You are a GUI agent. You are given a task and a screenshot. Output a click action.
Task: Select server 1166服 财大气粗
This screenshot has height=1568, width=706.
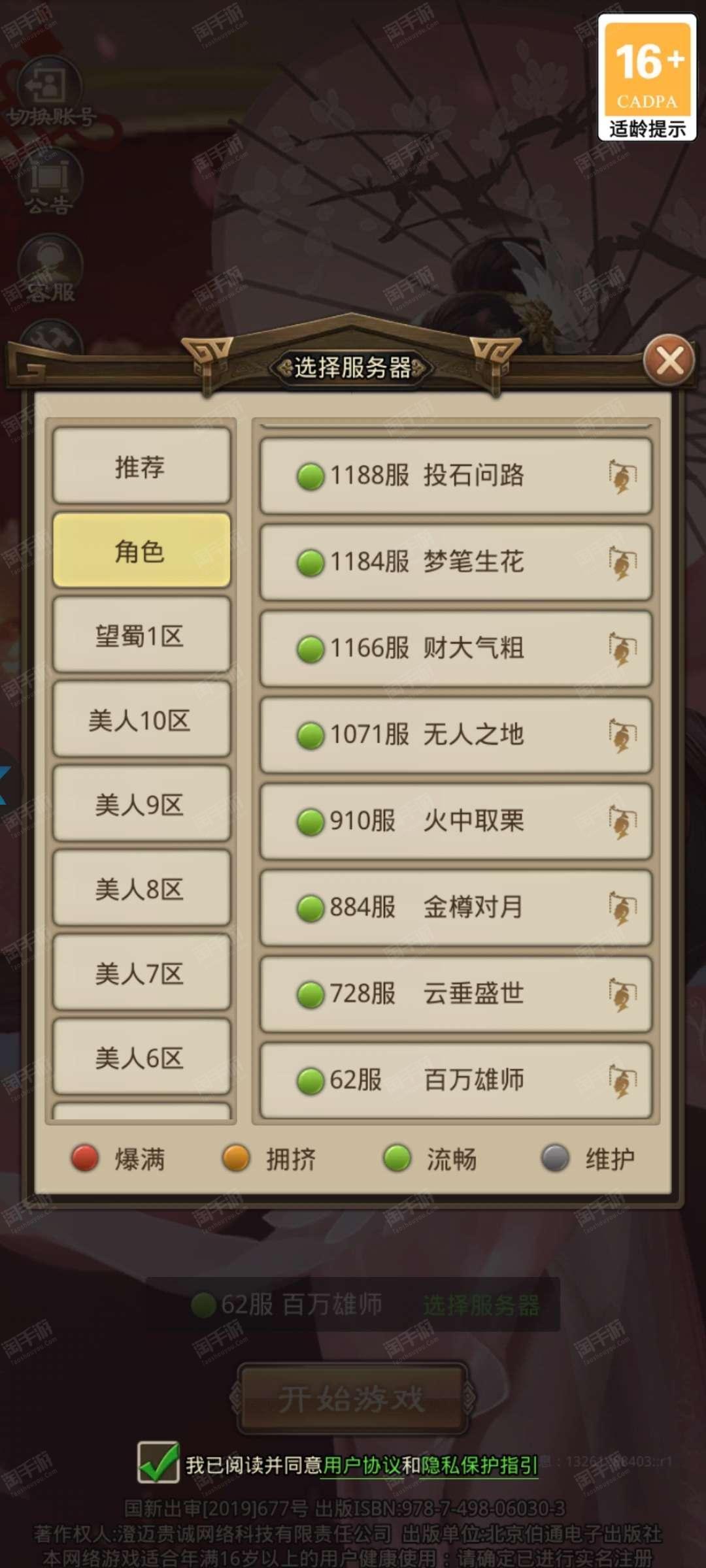[456, 648]
